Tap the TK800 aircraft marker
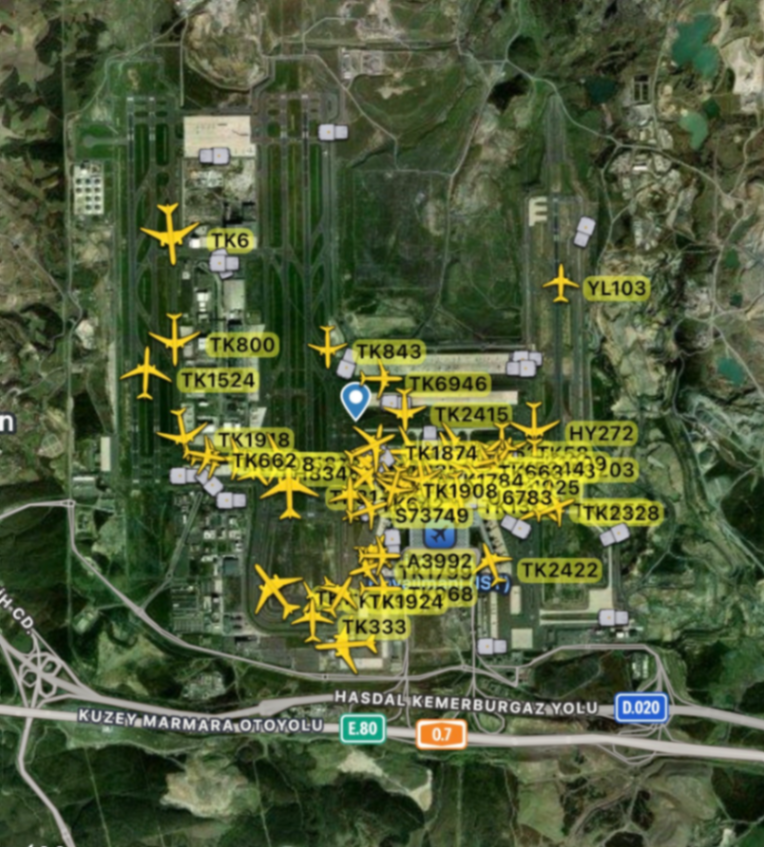This screenshot has width=764, height=847. point(175,338)
